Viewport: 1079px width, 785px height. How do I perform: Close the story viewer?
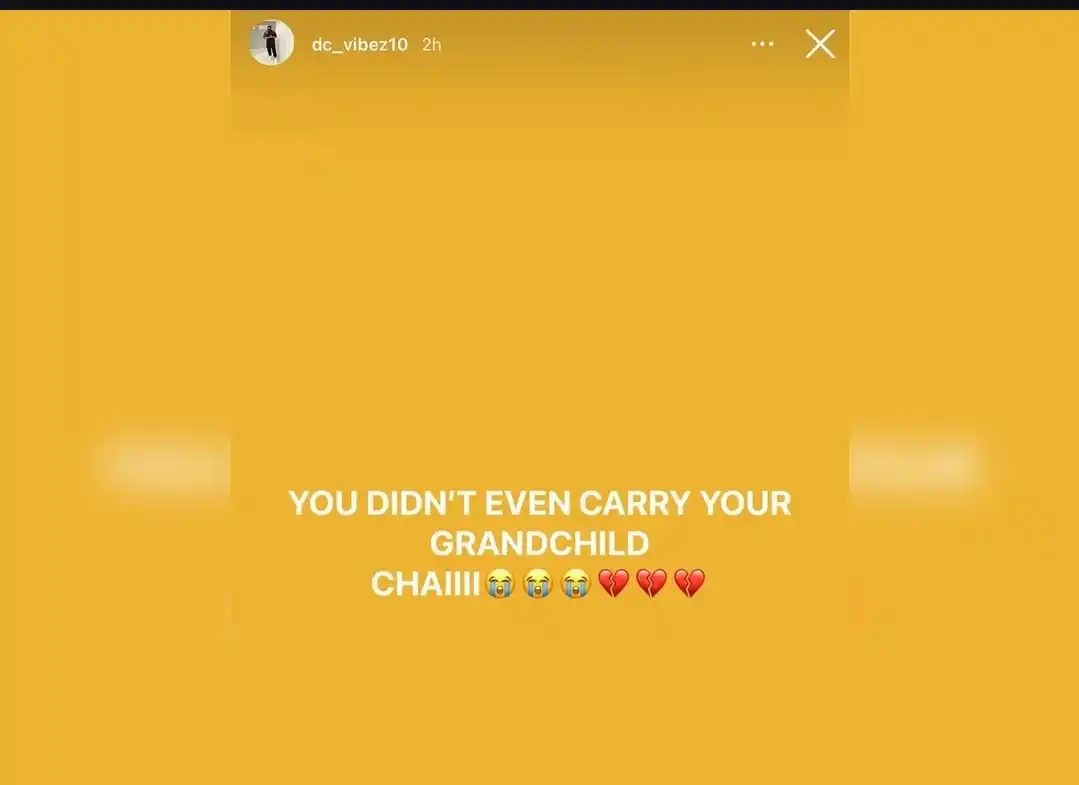click(x=820, y=43)
